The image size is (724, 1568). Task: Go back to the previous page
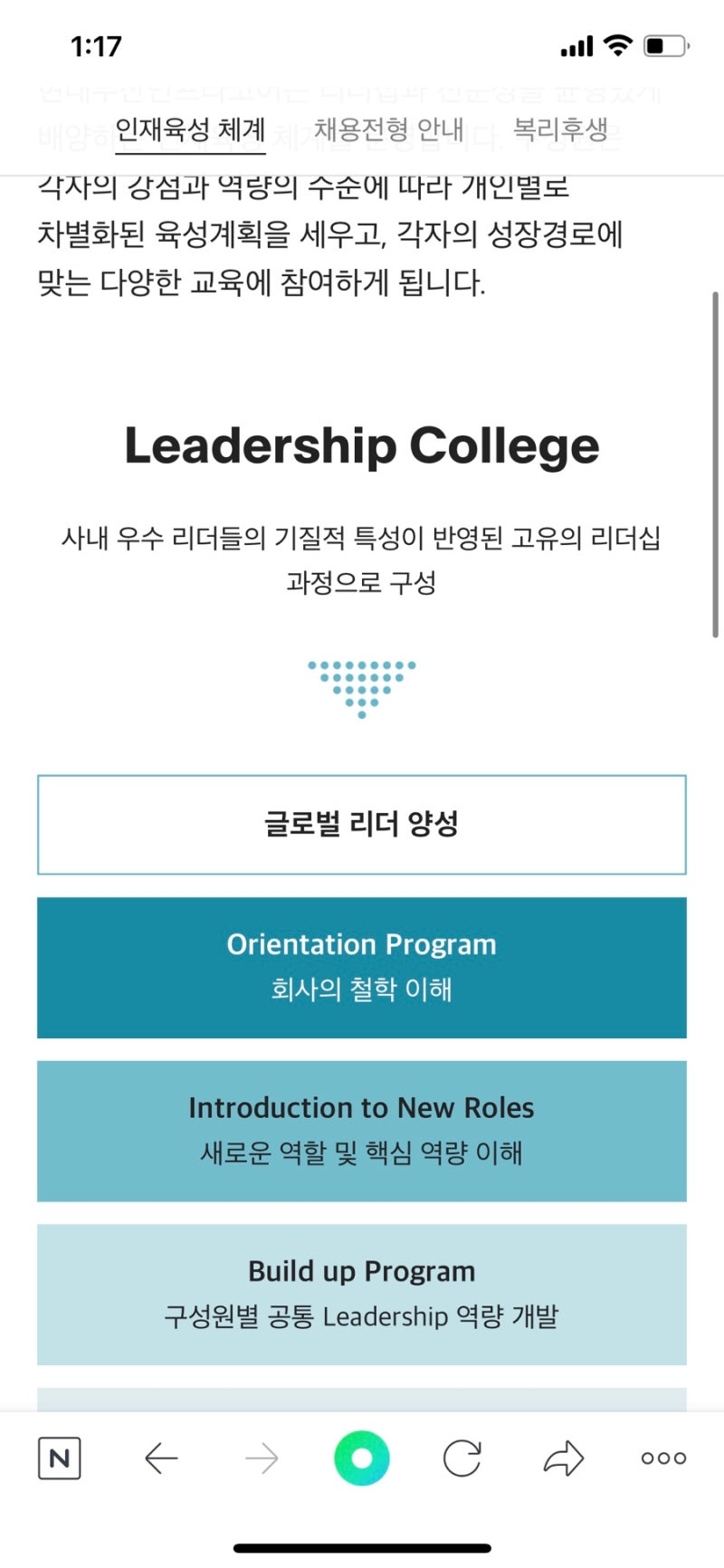pos(161,1458)
